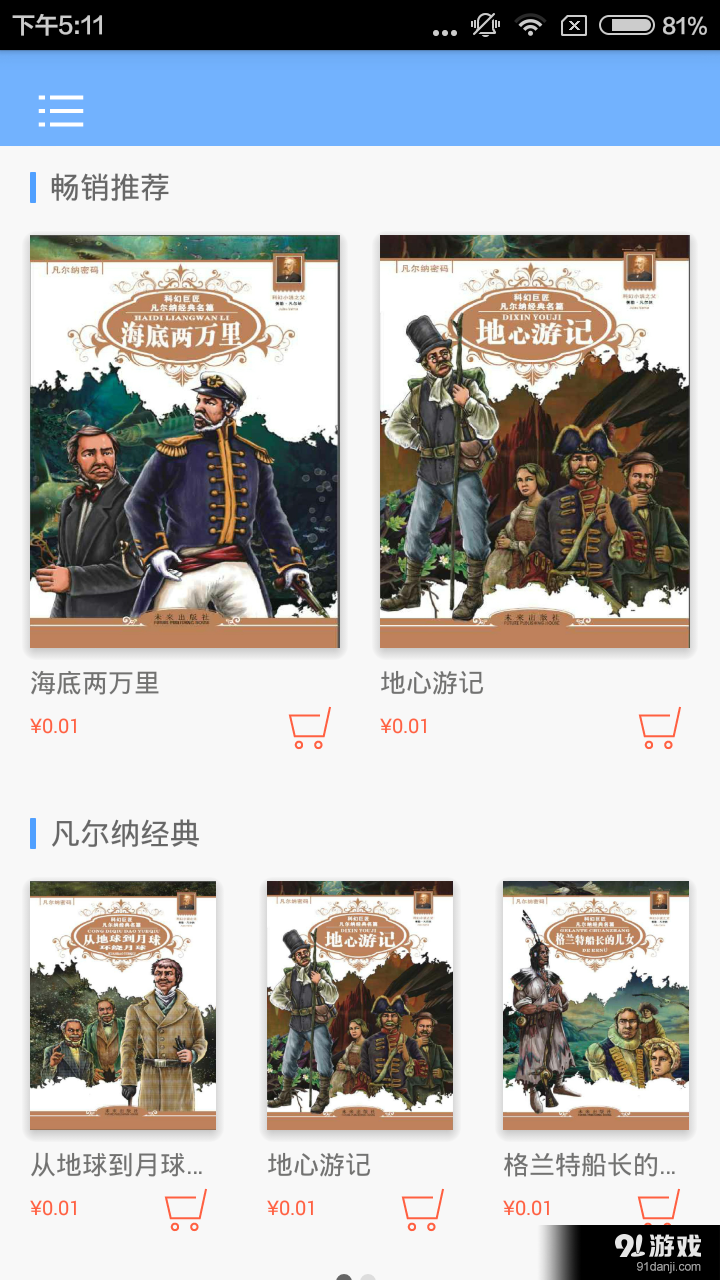This screenshot has width=720, height=1280.
Task: Open the large 地心游记 cover in 畅销推荐
Action: pos(535,441)
